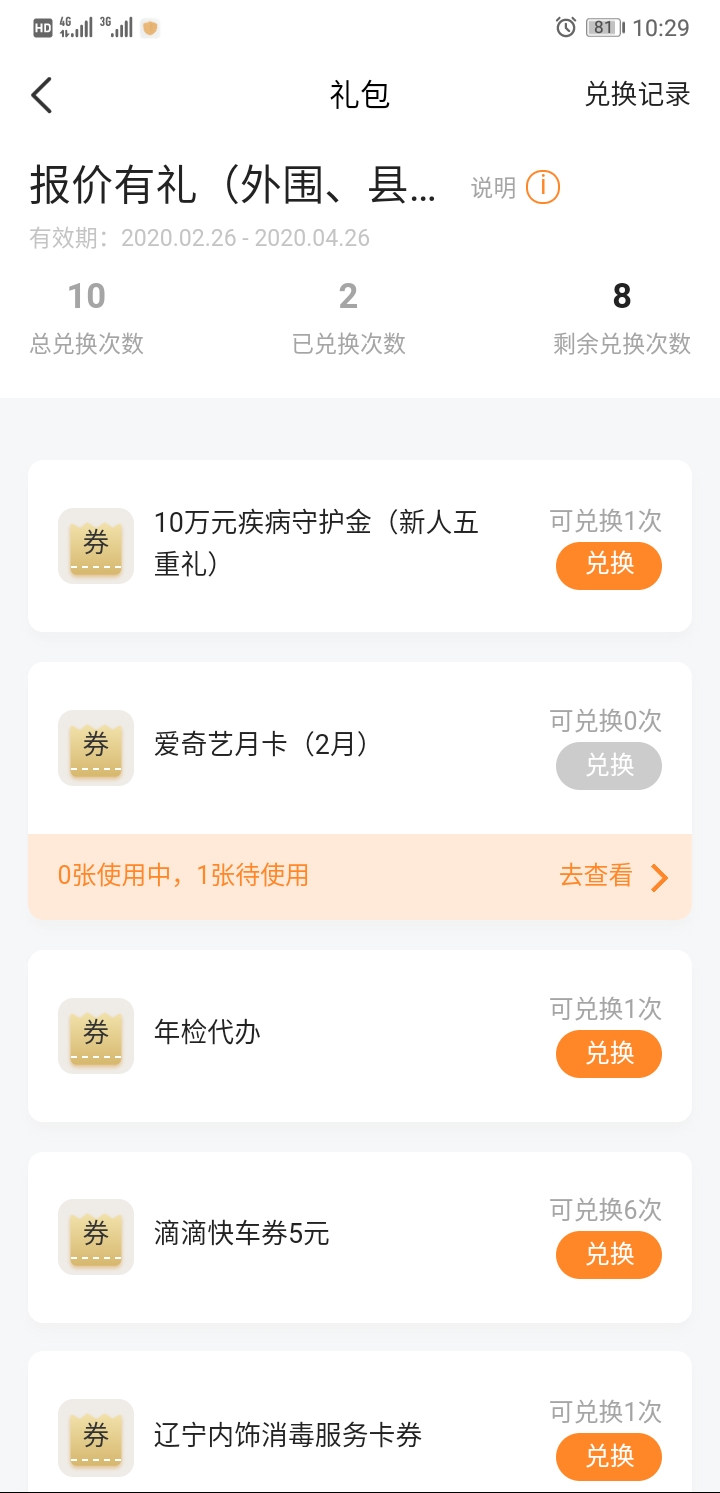Screen dimensions: 720x1493
Task: Redeem the 年检代办 coupon
Action: pos(608,1054)
